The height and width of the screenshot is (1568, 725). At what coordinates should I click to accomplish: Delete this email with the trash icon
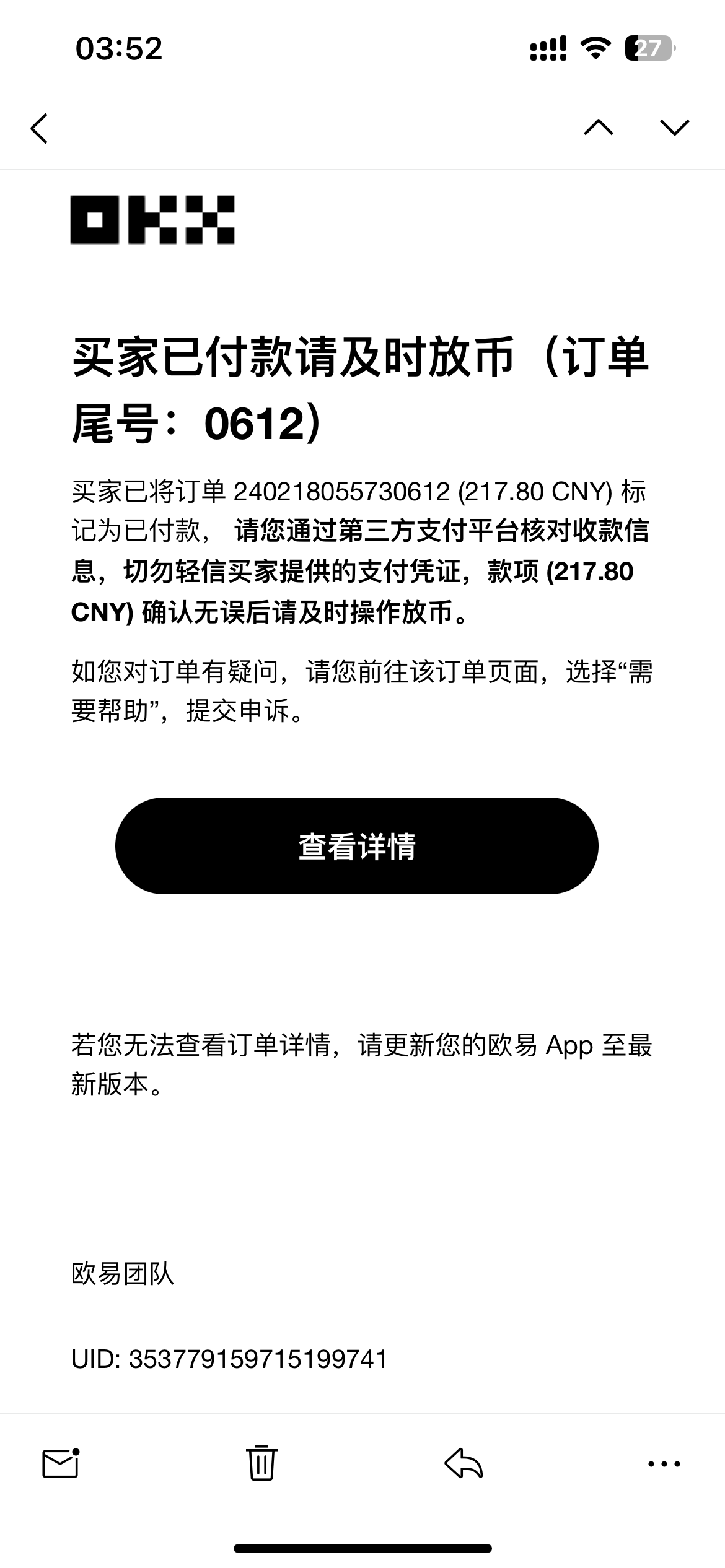tap(261, 1465)
